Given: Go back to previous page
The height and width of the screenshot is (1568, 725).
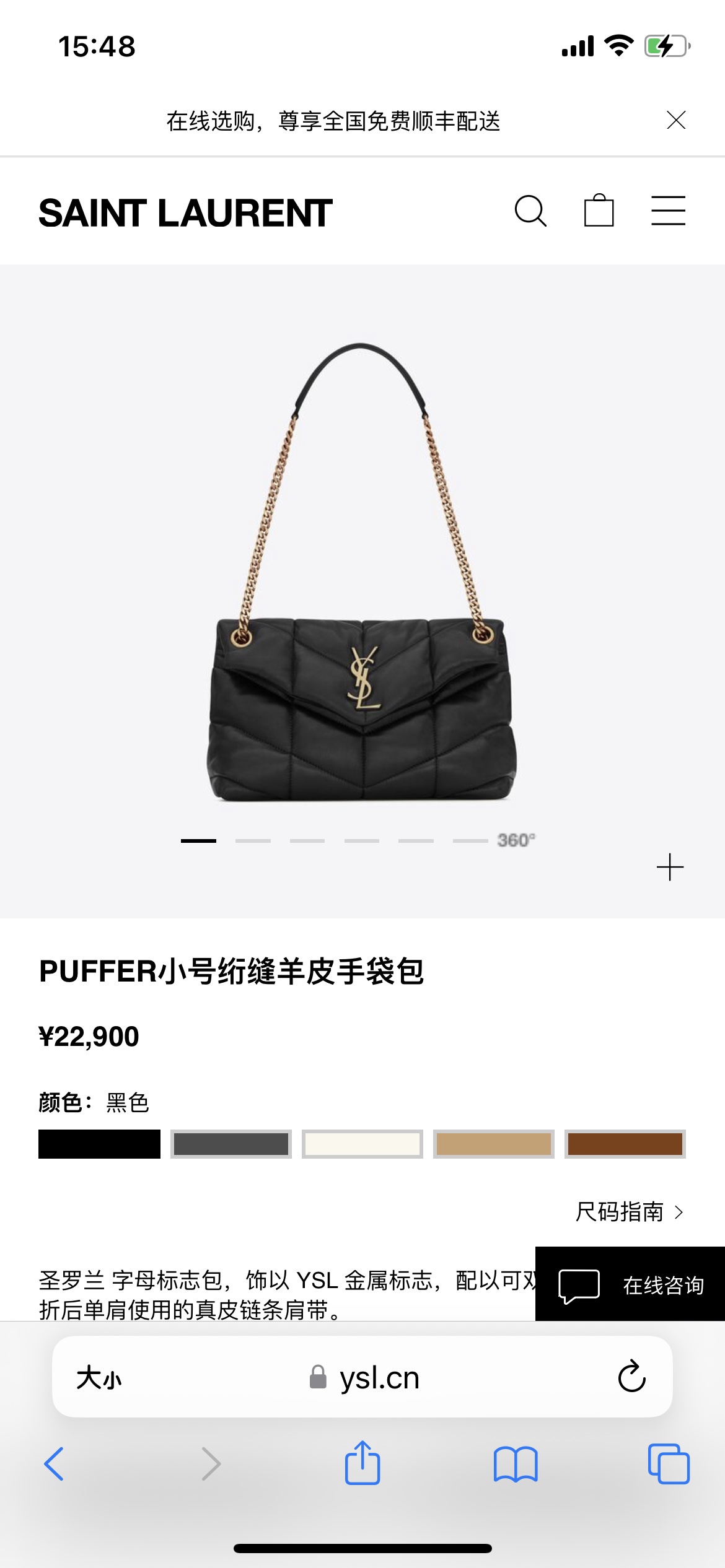Looking at the screenshot, I should pos(55,1464).
